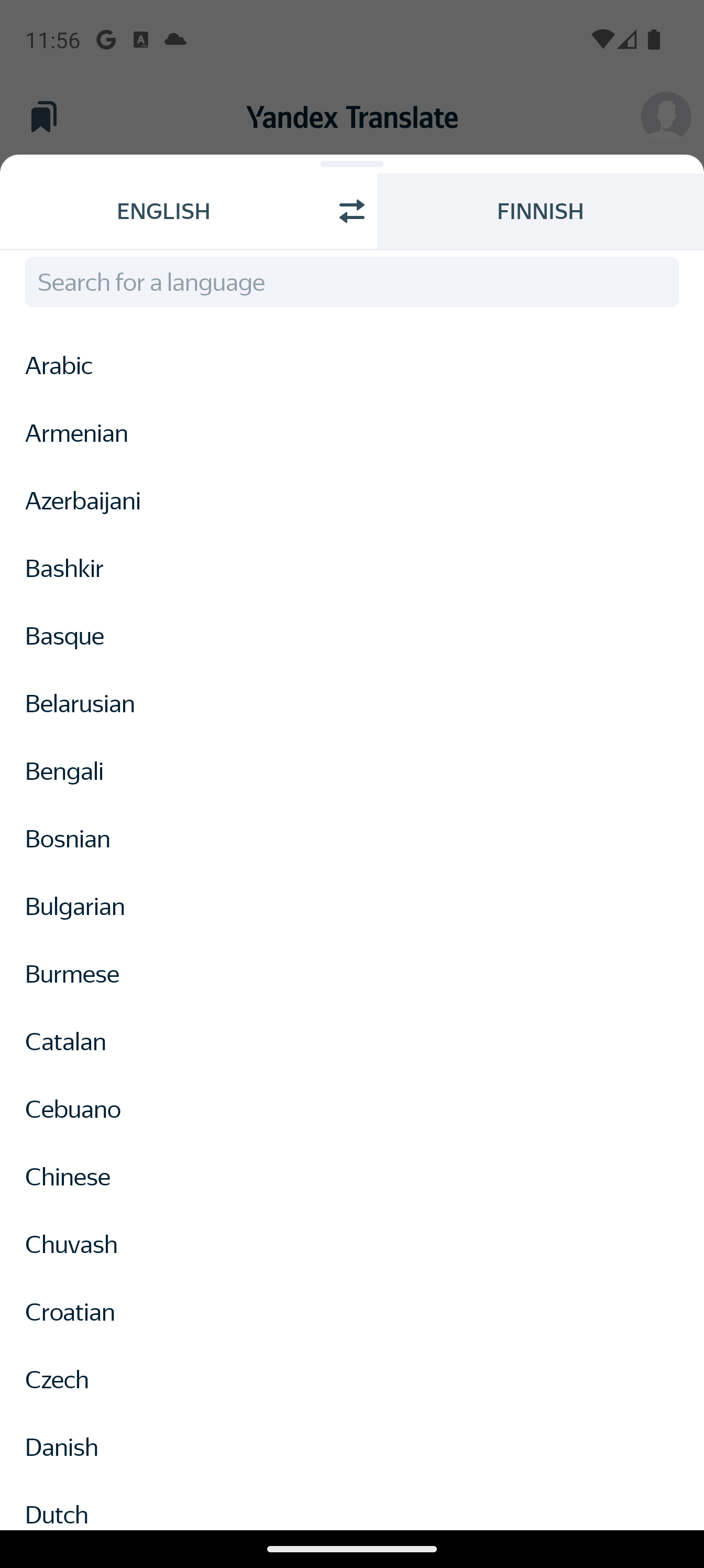Select Bashkir language

[x=351, y=568]
